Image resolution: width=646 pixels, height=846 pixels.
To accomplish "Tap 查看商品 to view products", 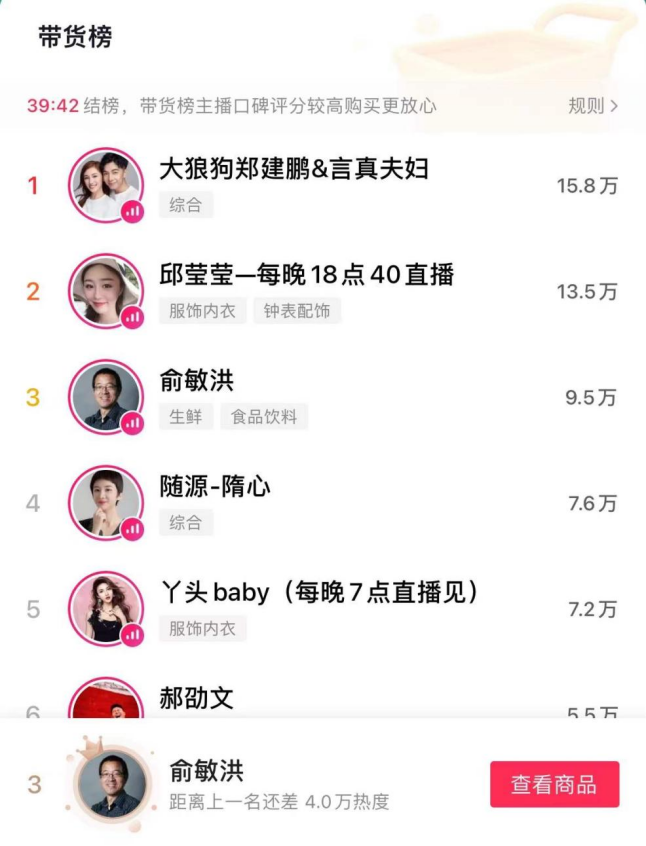I will point(554,785).
